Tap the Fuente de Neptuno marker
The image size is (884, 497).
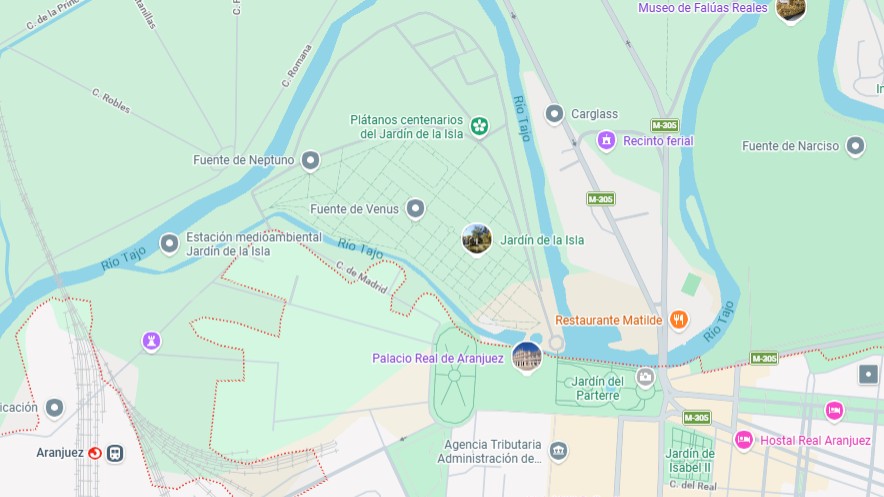(x=311, y=160)
